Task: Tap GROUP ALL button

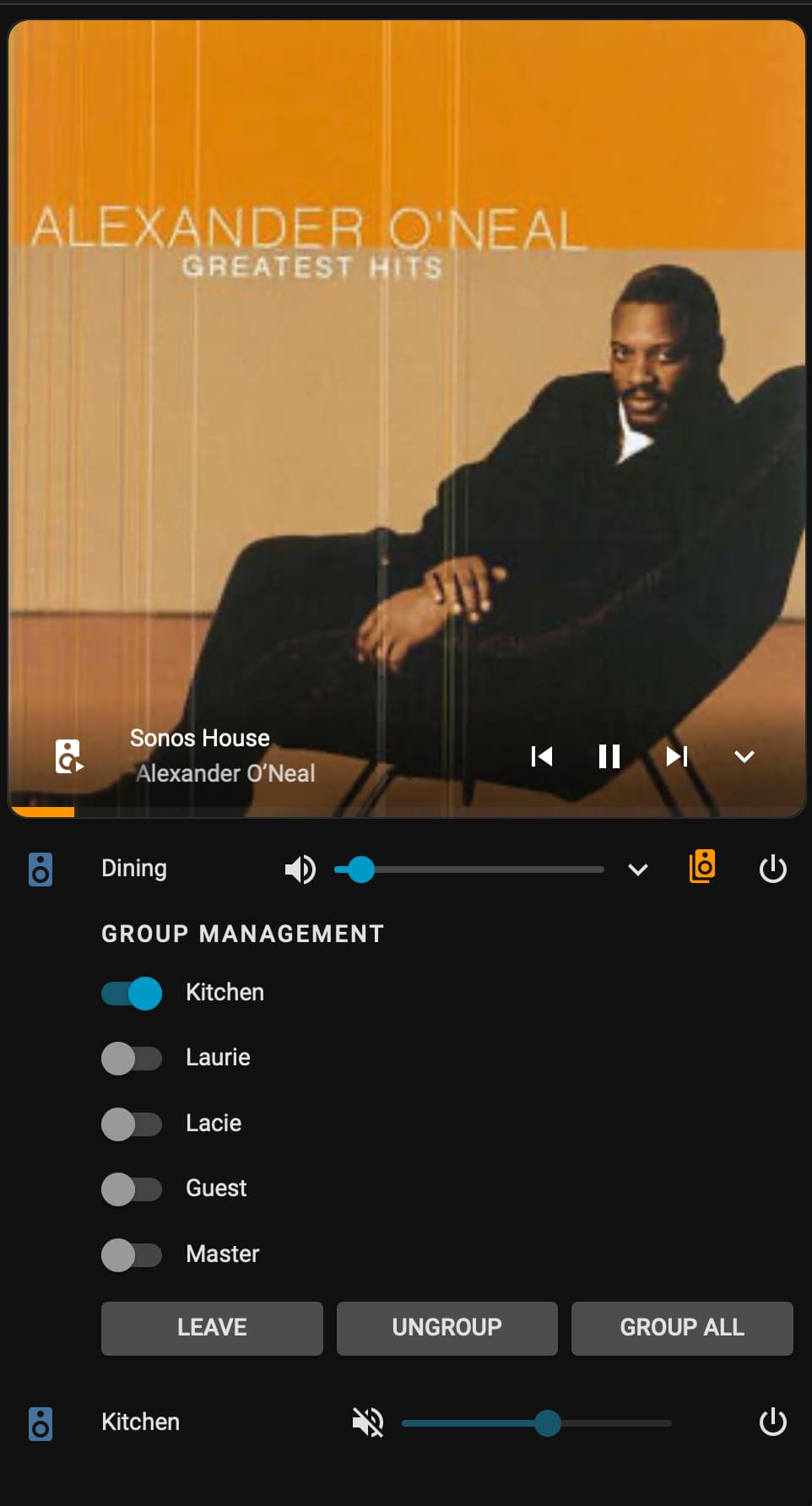Action: tap(682, 1328)
